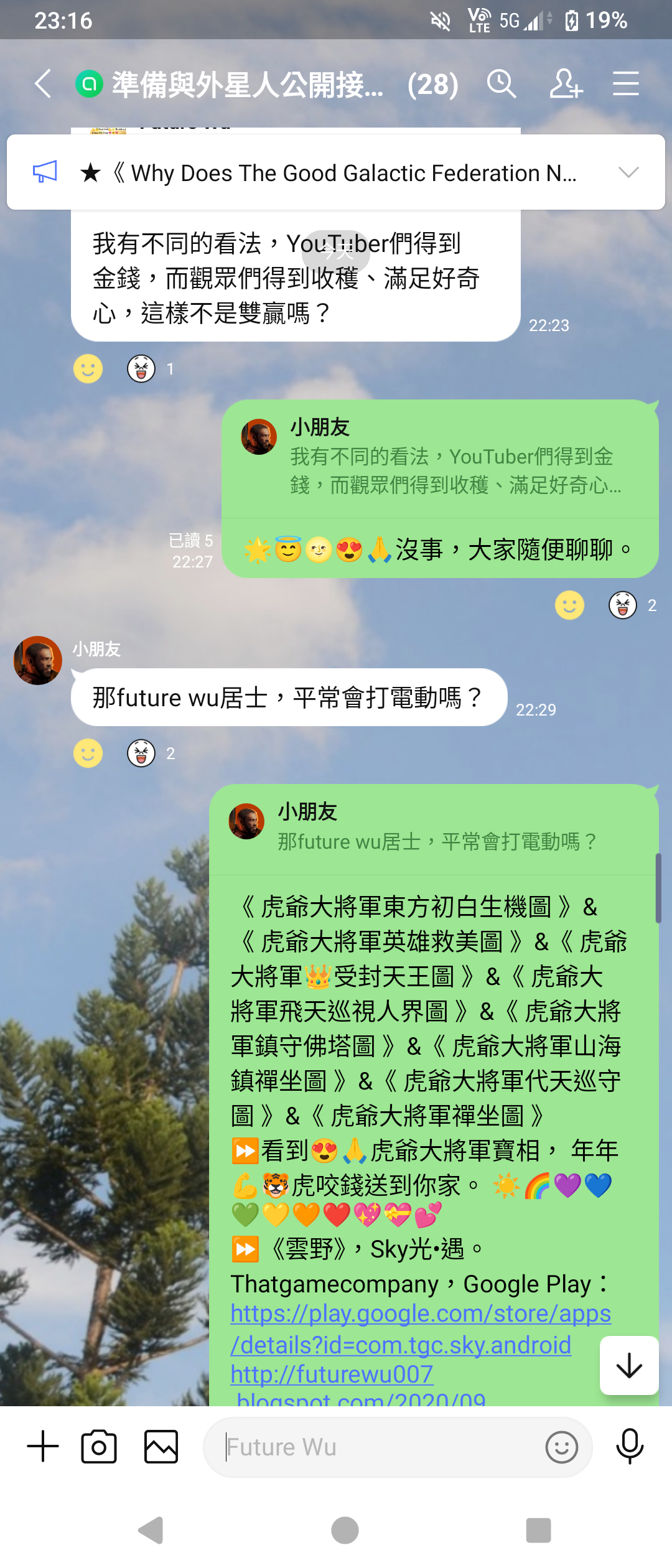Open the photo gallery picker
The image size is (672, 1568).
[161, 1446]
